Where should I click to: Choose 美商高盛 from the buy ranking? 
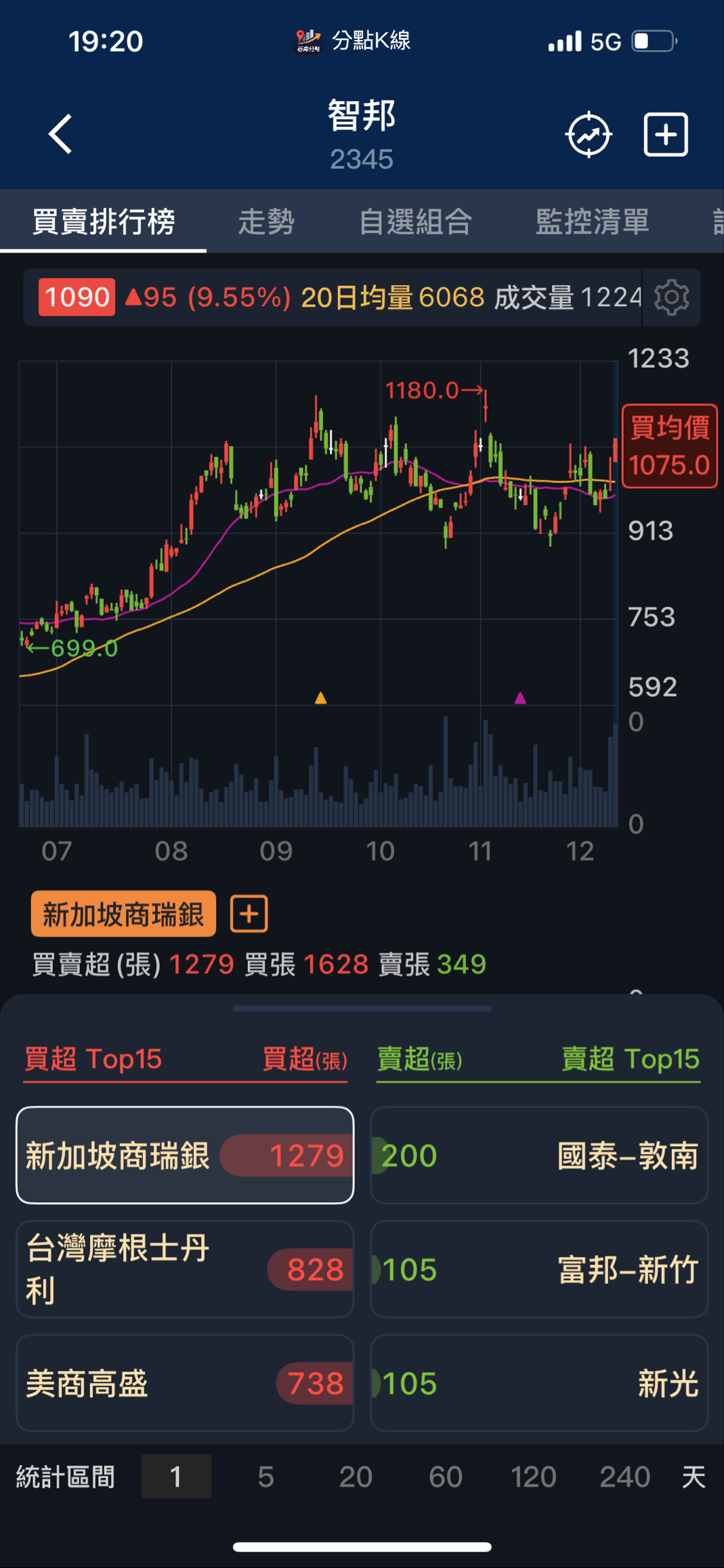click(185, 1383)
